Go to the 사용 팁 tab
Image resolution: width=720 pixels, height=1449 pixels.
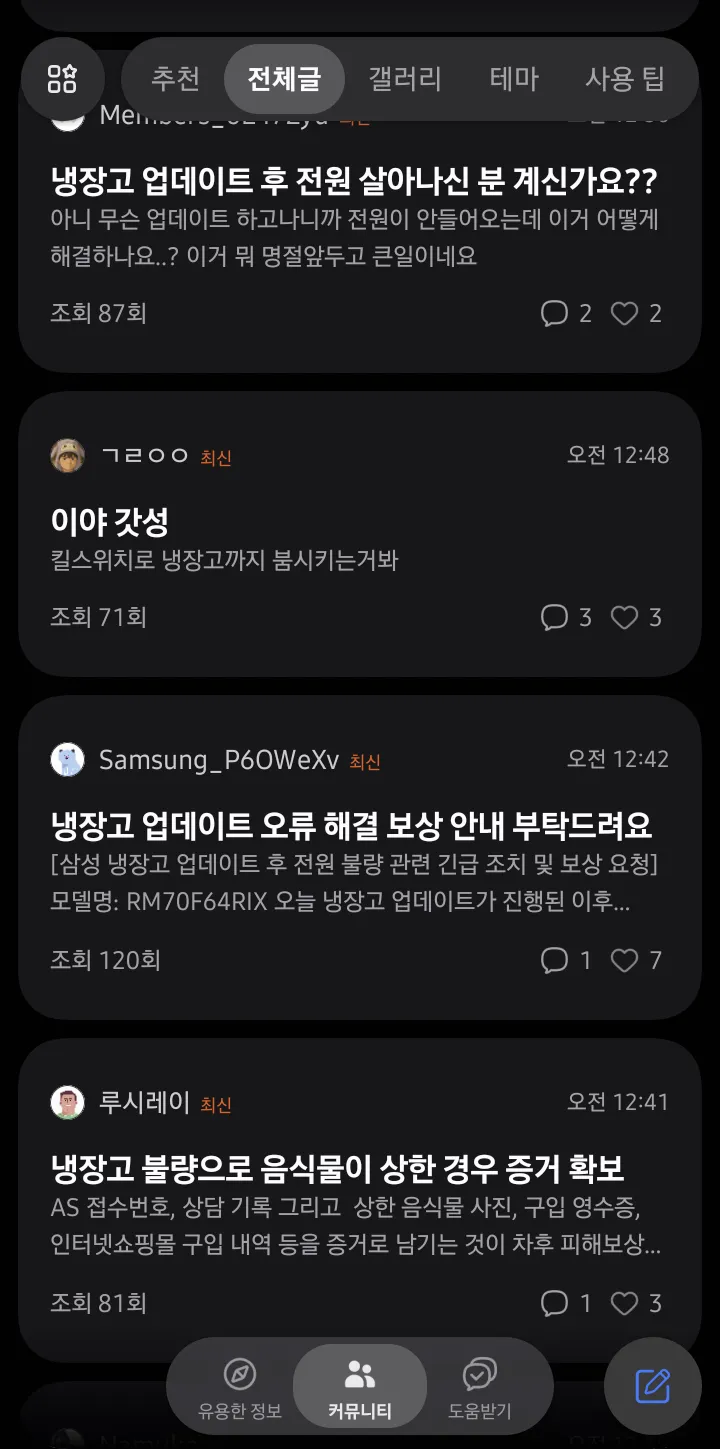[625, 79]
